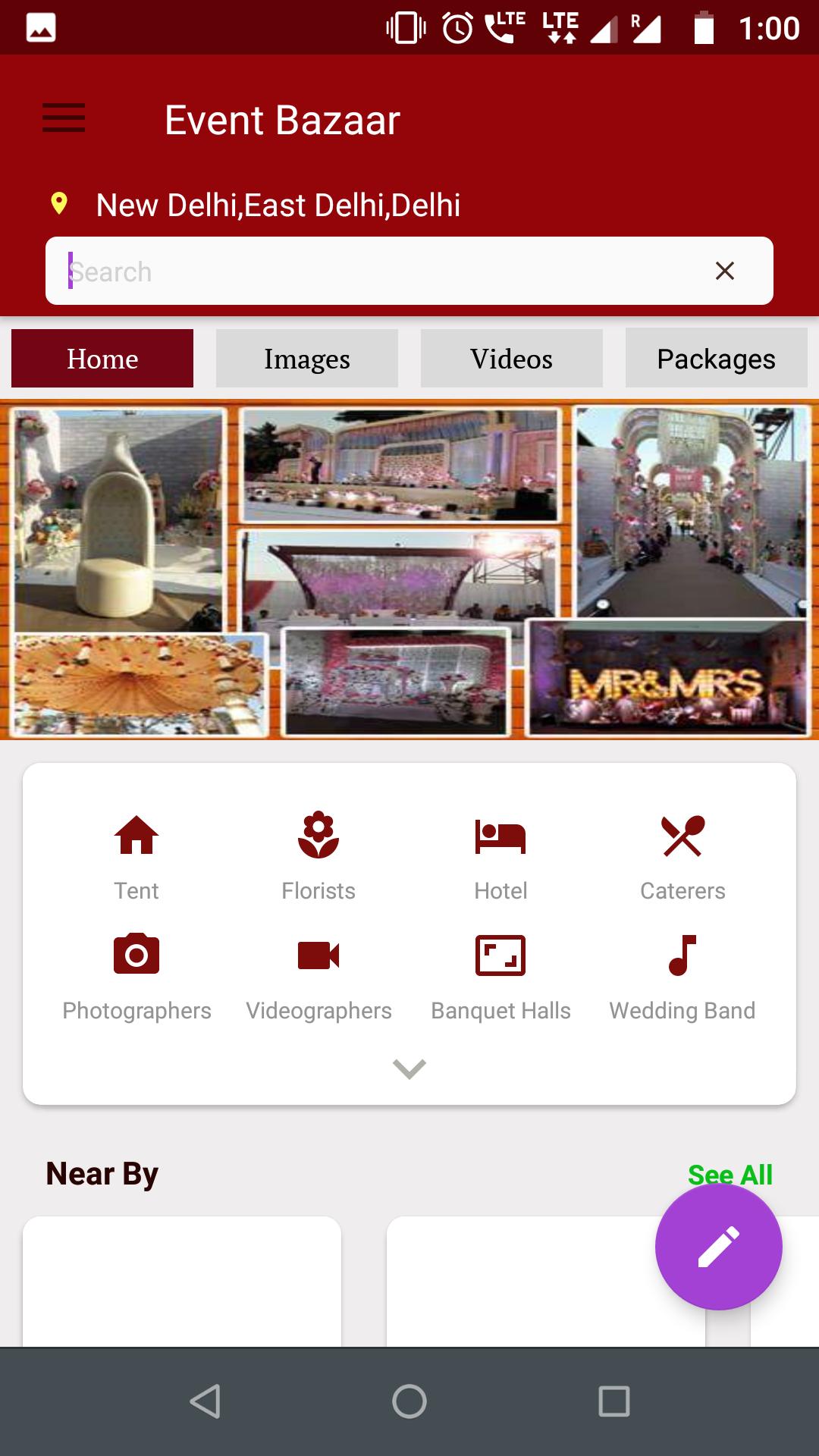Switch to the Images tab
The image size is (819, 1456).
(x=306, y=359)
